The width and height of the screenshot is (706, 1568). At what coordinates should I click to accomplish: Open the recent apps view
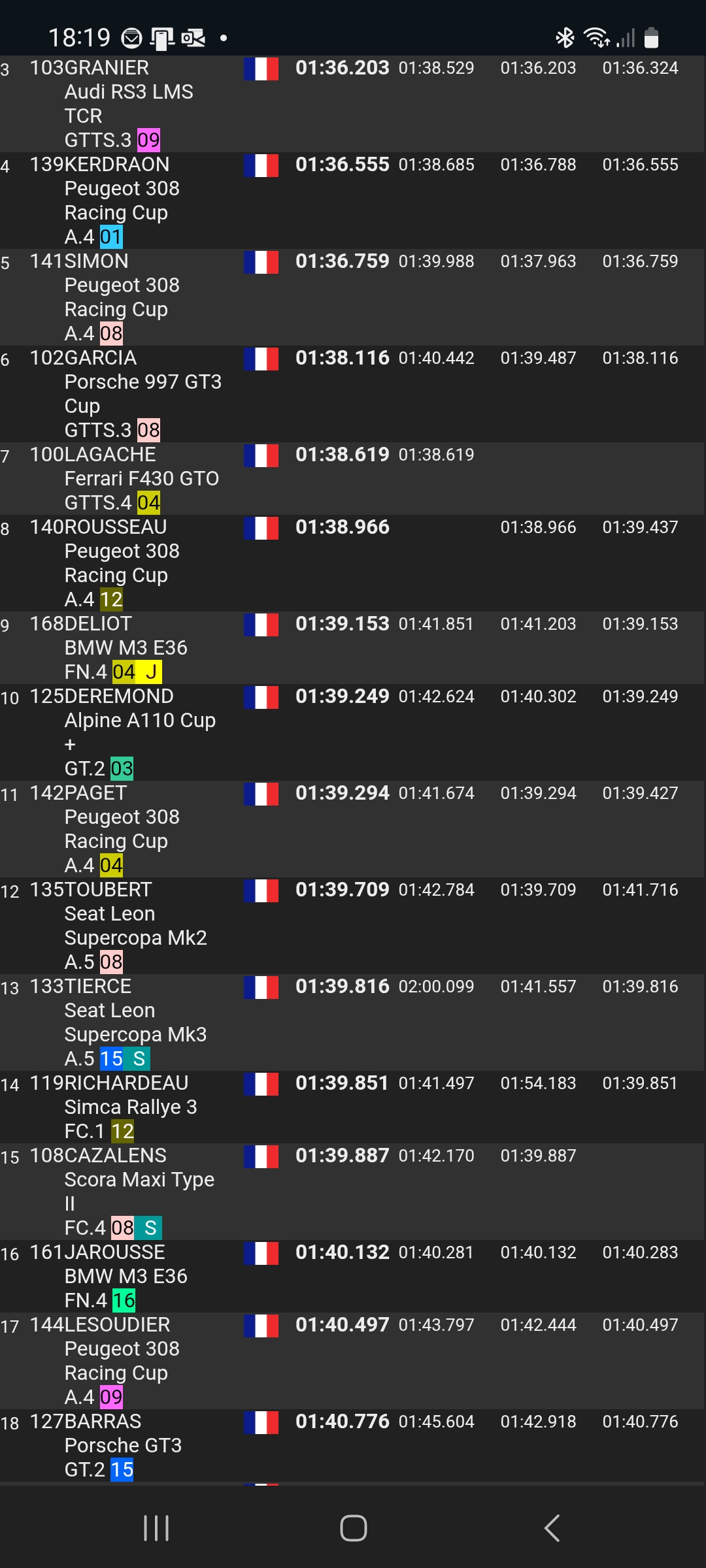(156, 1528)
